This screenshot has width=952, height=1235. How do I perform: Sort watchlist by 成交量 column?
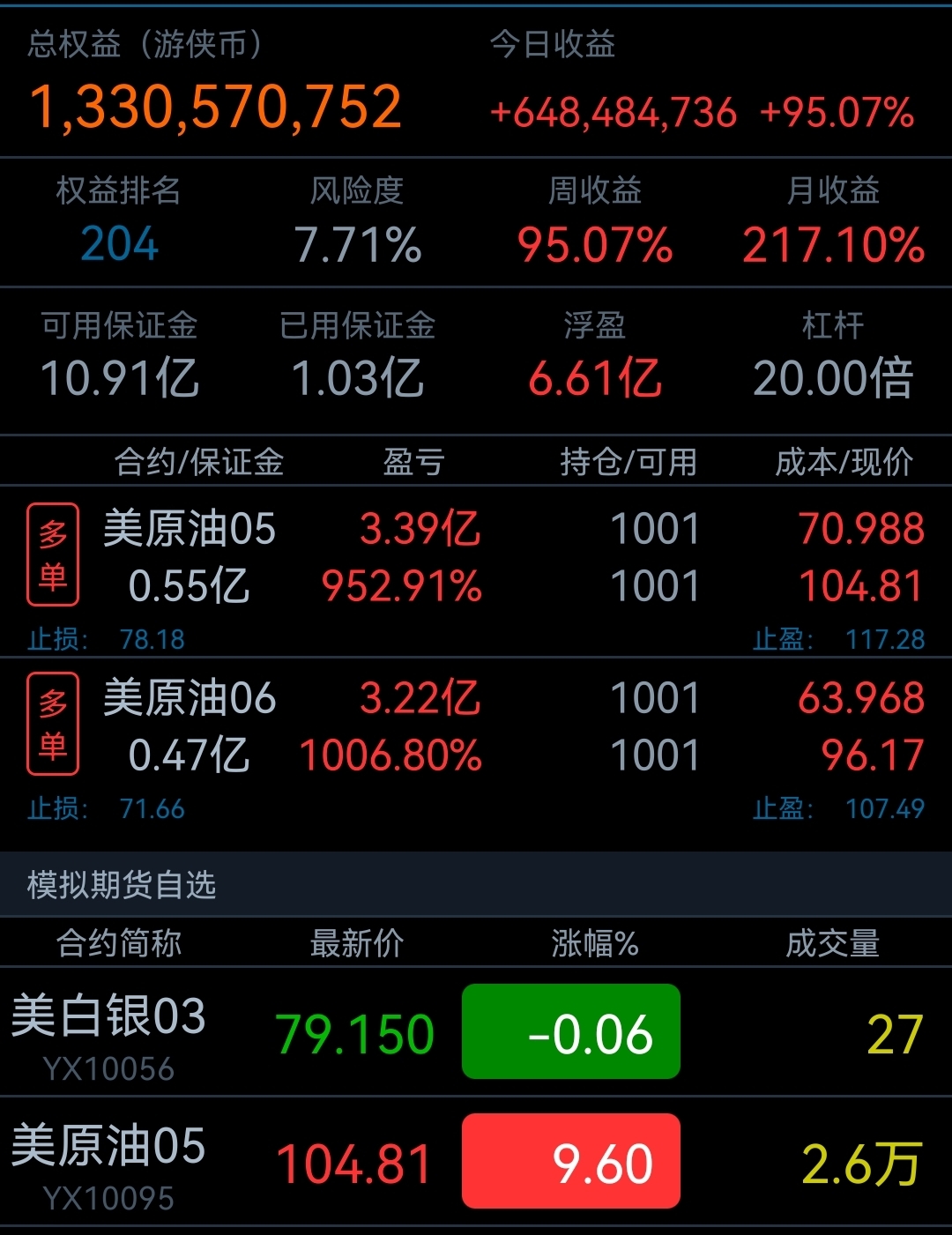click(832, 944)
